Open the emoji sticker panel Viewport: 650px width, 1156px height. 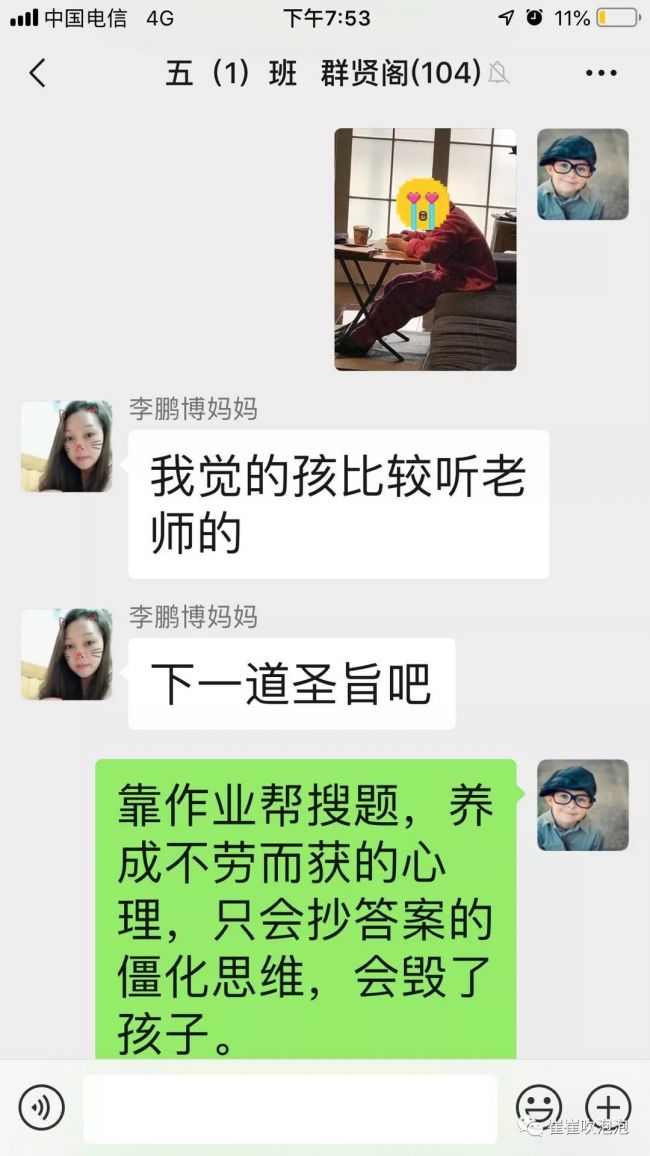point(538,1107)
